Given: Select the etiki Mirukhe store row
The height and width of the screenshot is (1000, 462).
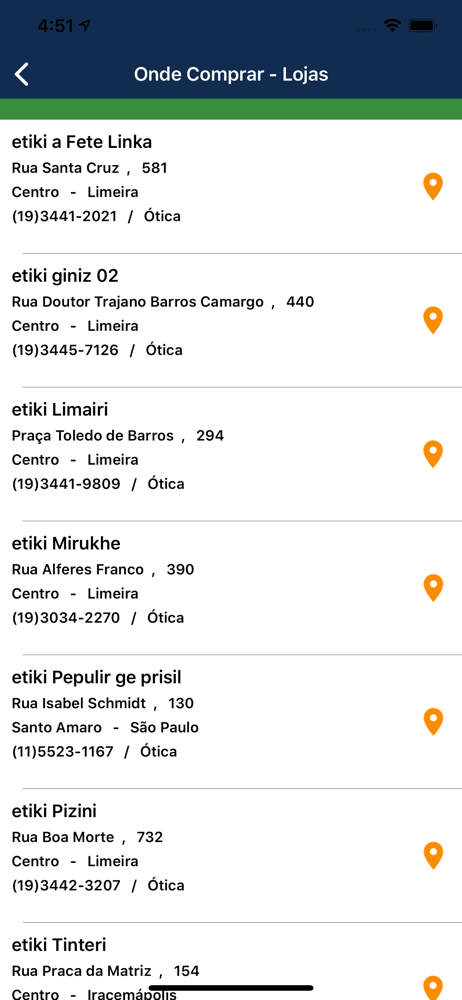Looking at the screenshot, I should pos(231,588).
